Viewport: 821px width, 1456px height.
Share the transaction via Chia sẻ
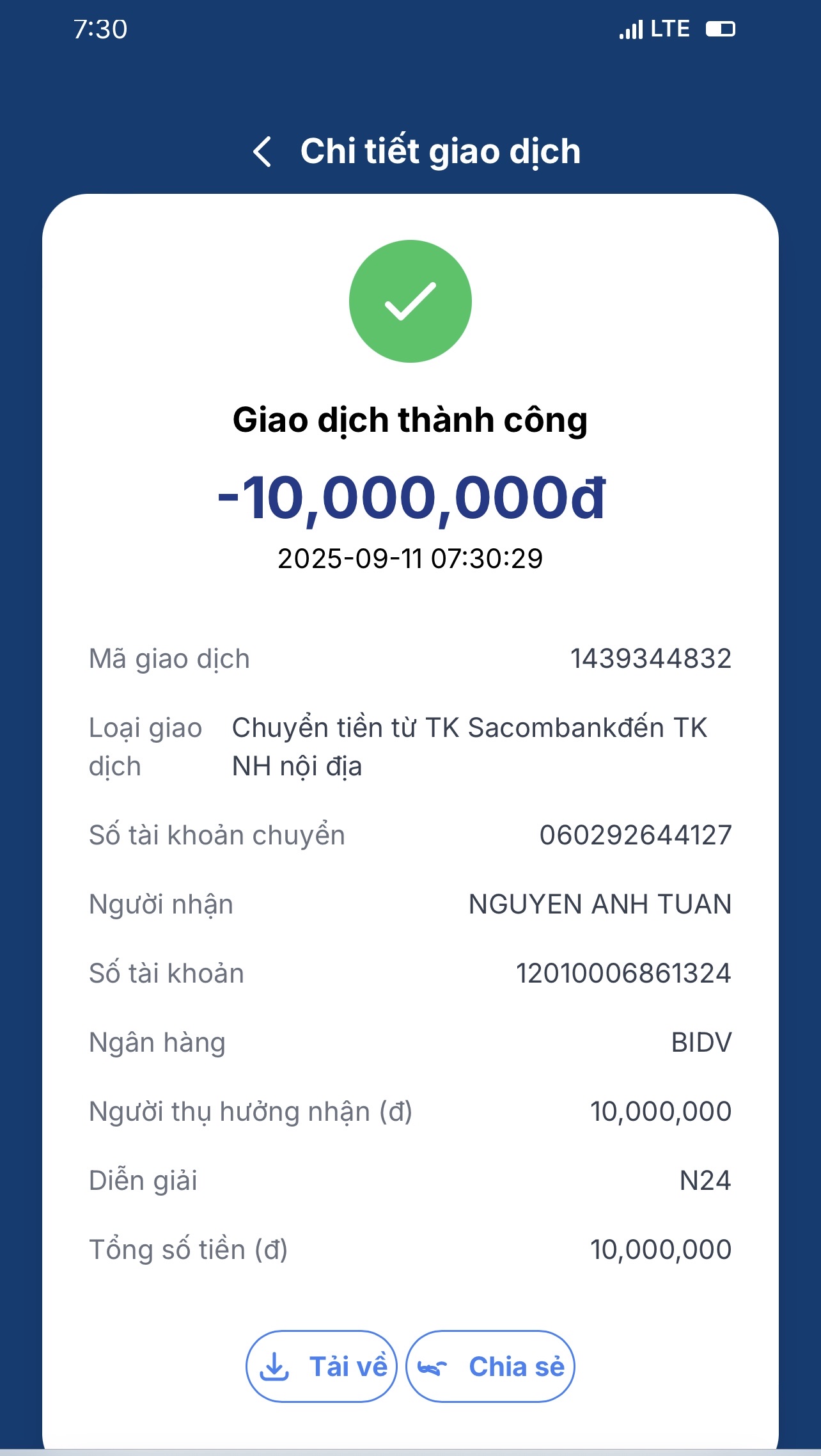490,1366
